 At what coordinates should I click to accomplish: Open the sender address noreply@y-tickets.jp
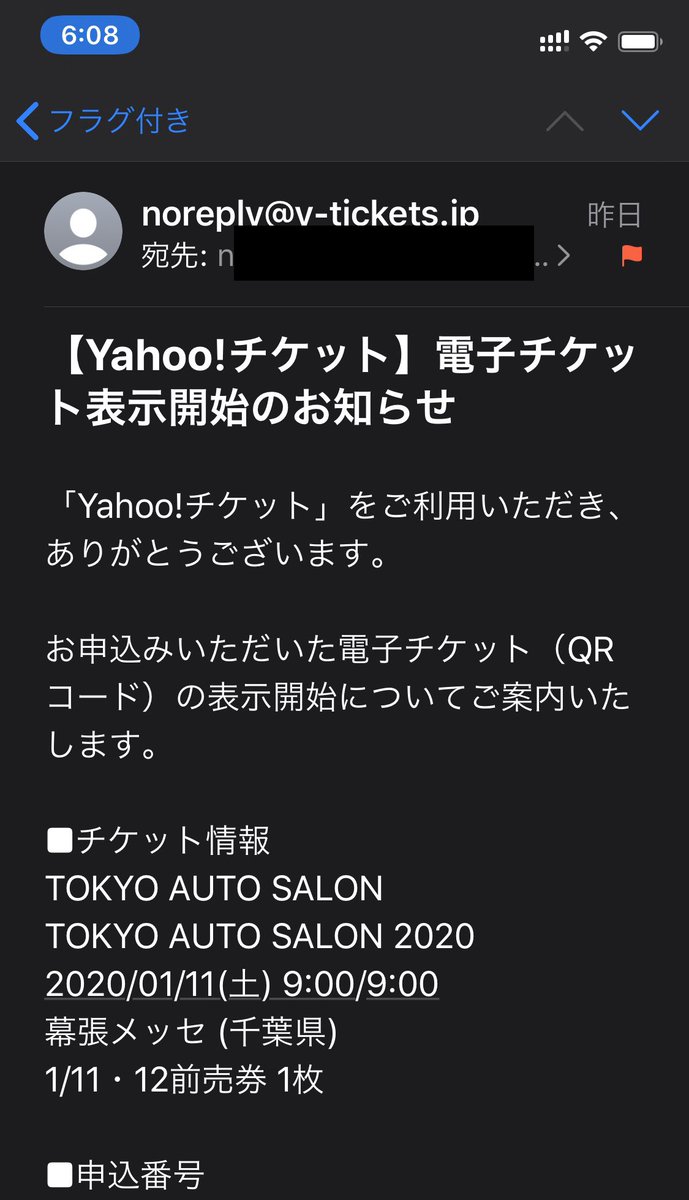click(310, 213)
